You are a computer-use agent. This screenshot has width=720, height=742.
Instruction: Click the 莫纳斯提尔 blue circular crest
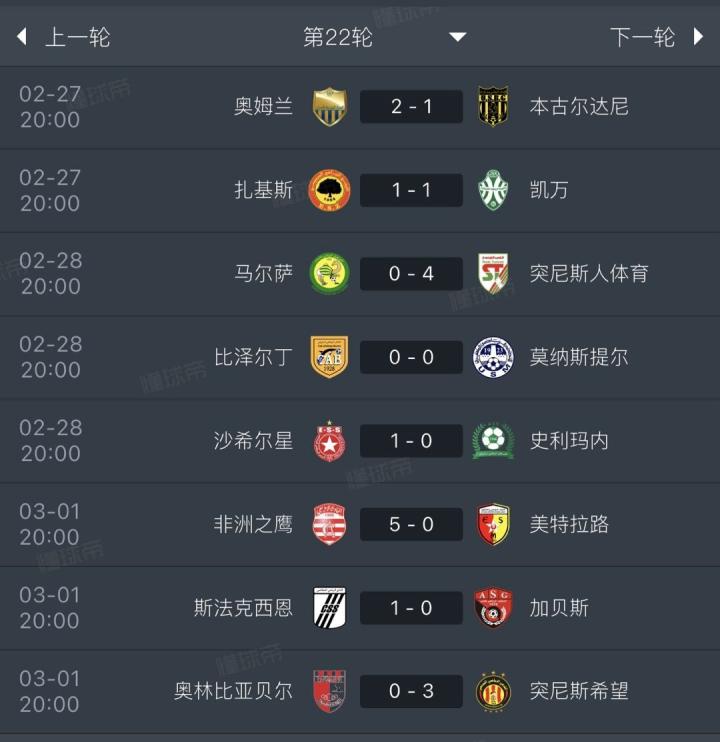click(x=493, y=357)
